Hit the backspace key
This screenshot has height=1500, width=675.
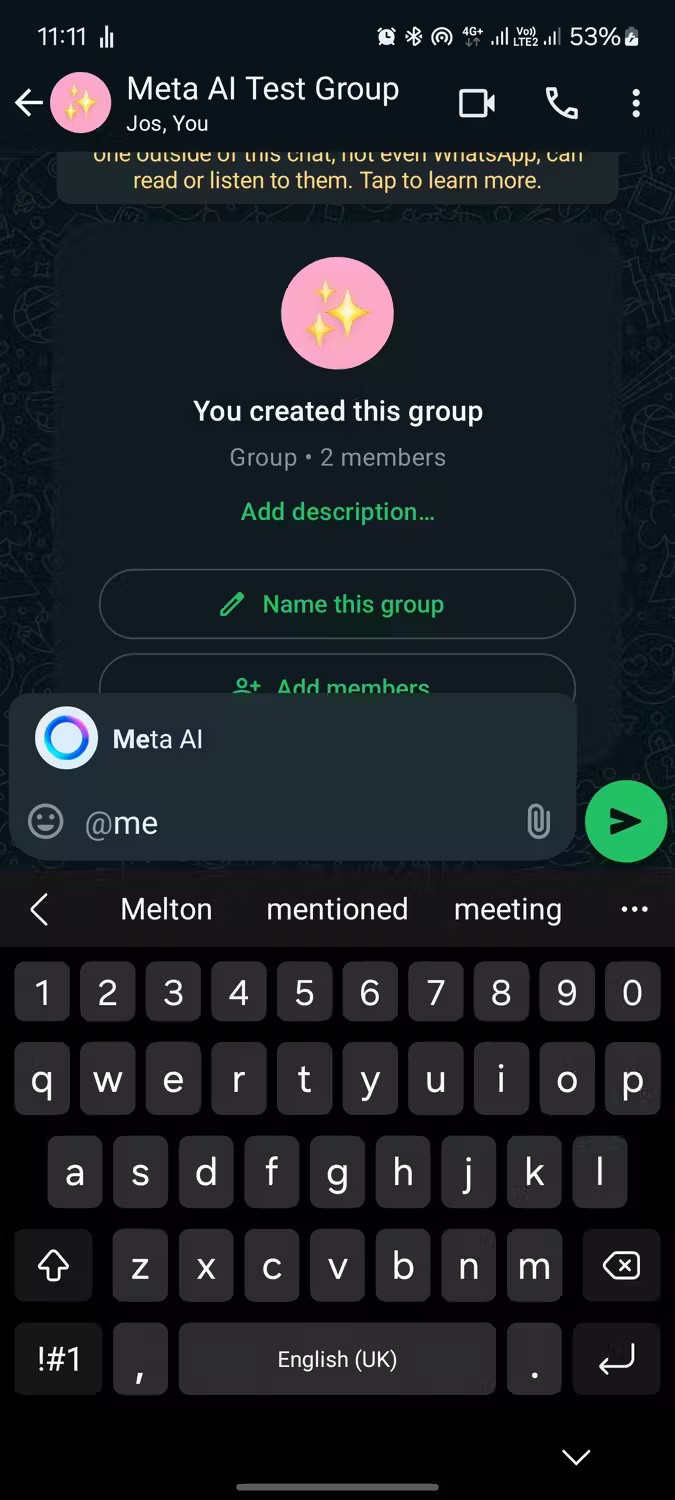621,1267
